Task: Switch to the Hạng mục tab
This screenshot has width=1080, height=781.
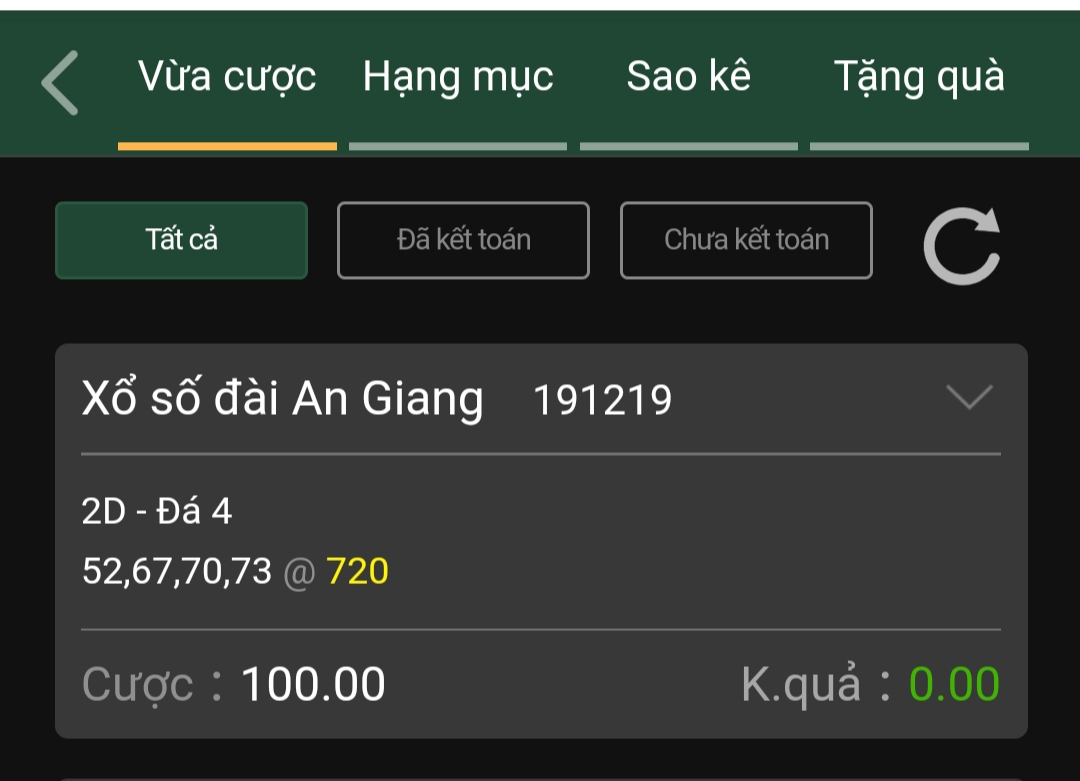Action: click(458, 78)
